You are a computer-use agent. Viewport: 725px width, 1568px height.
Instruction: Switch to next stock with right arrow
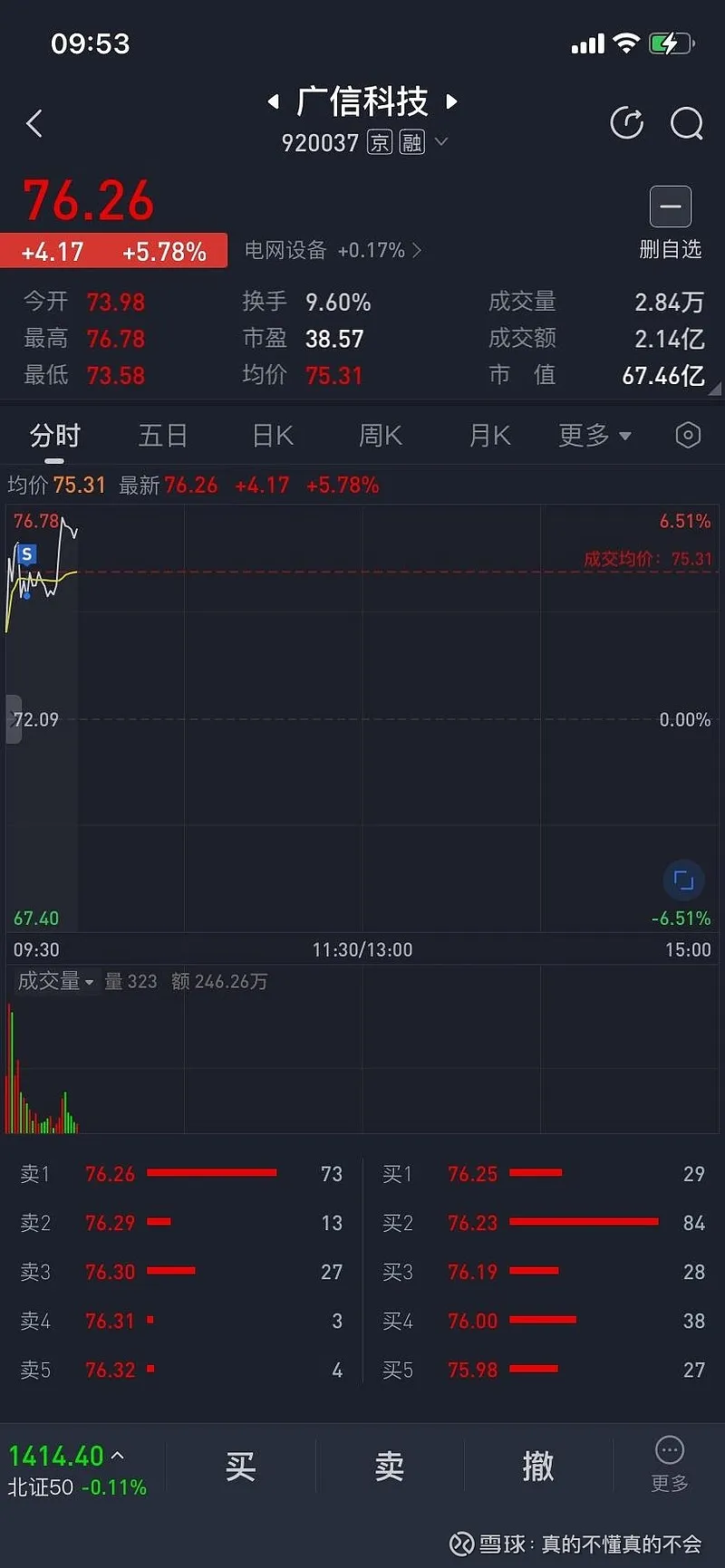451,101
